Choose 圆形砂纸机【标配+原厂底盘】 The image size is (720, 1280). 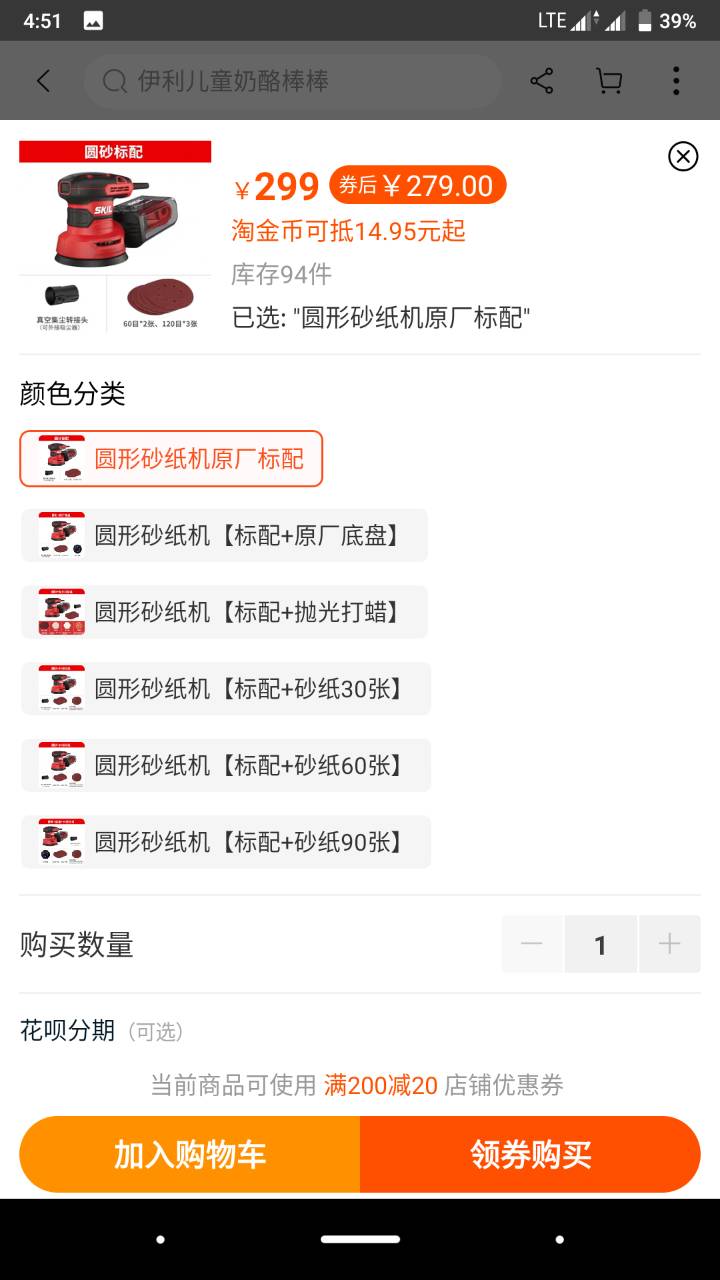[x=224, y=535]
